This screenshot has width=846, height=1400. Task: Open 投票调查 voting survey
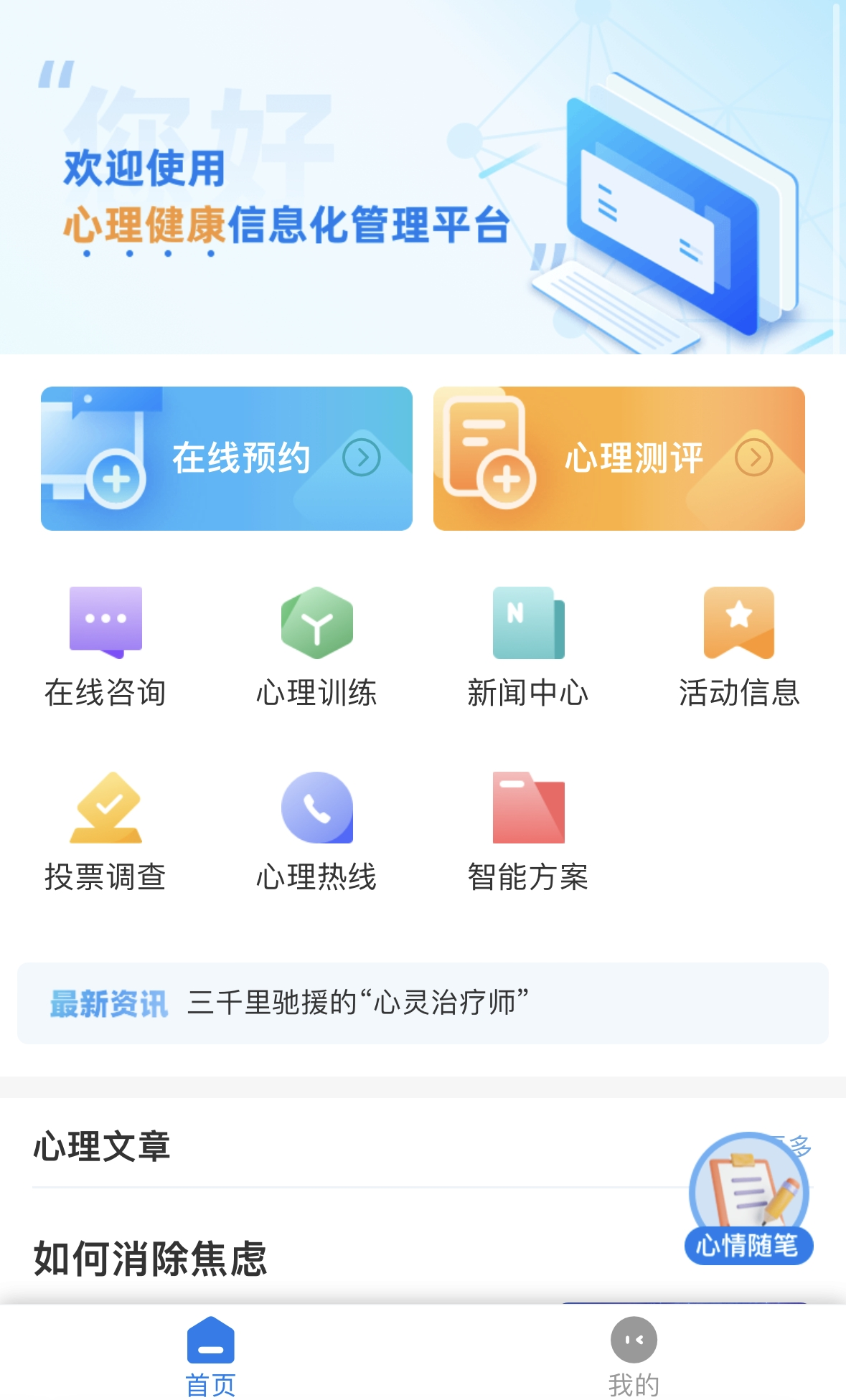pos(105,831)
